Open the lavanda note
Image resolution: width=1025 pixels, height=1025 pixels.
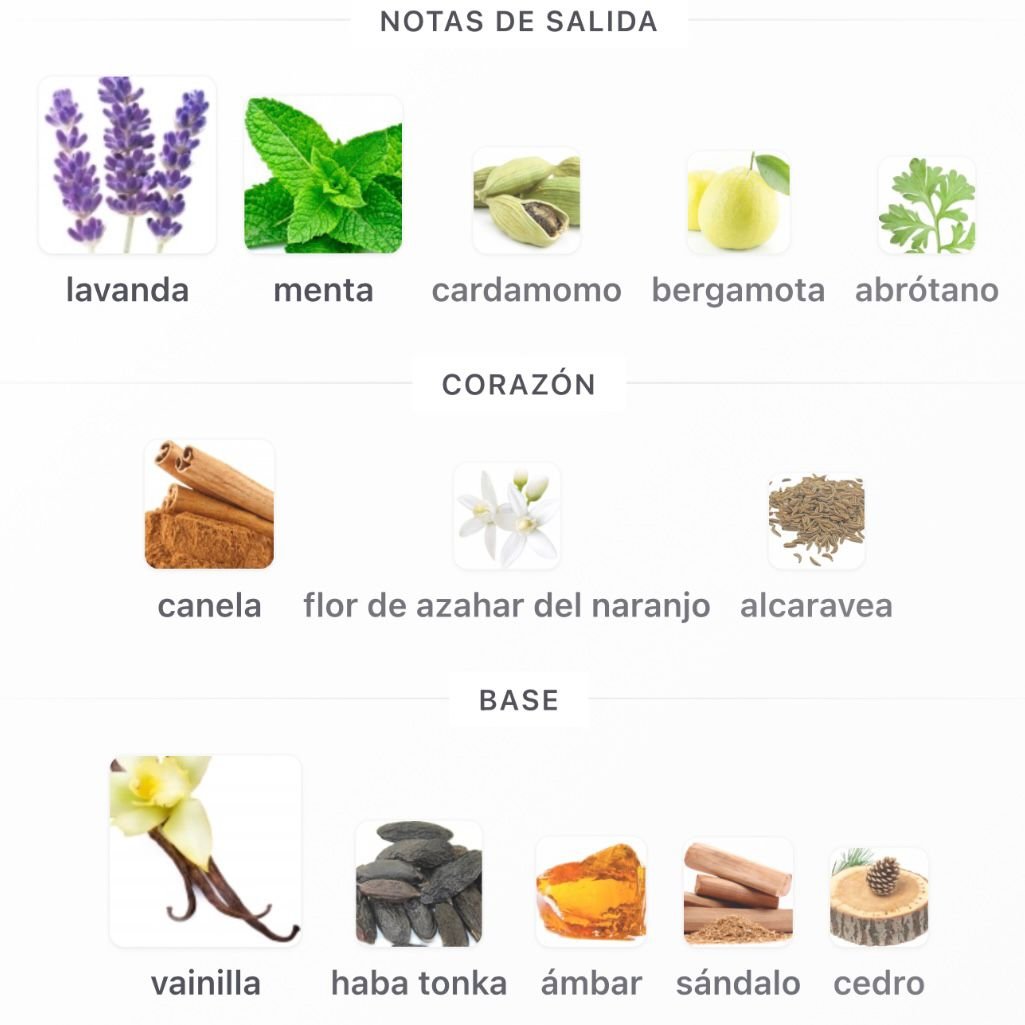point(127,166)
